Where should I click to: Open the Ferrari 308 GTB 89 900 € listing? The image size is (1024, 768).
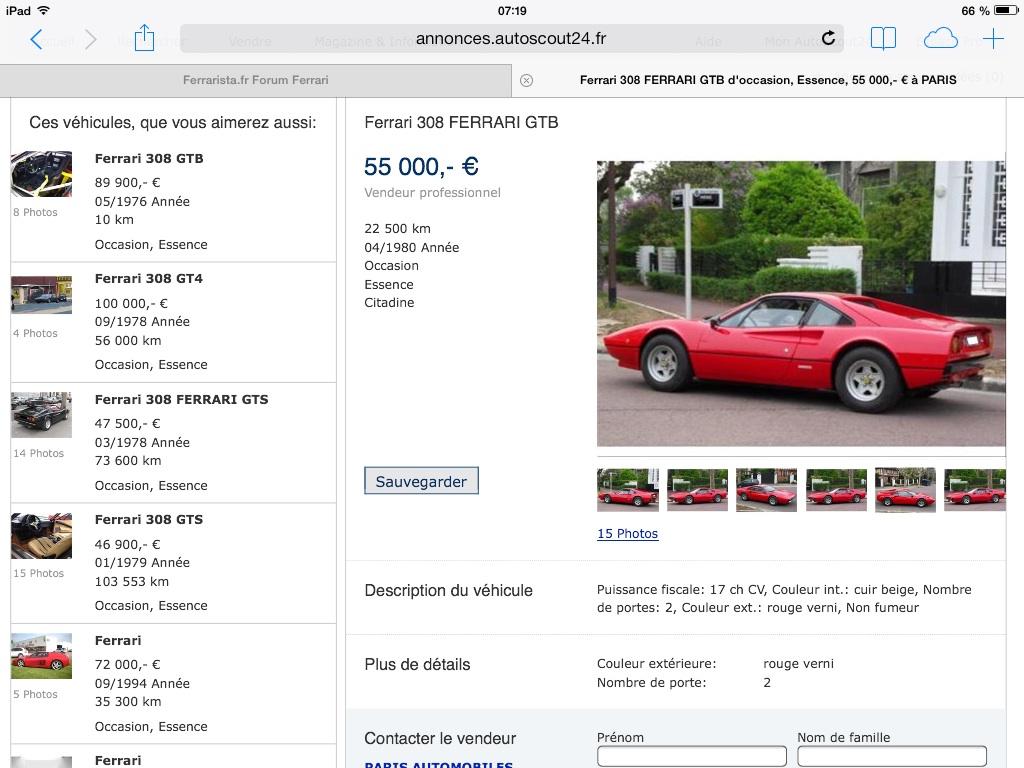click(x=149, y=158)
